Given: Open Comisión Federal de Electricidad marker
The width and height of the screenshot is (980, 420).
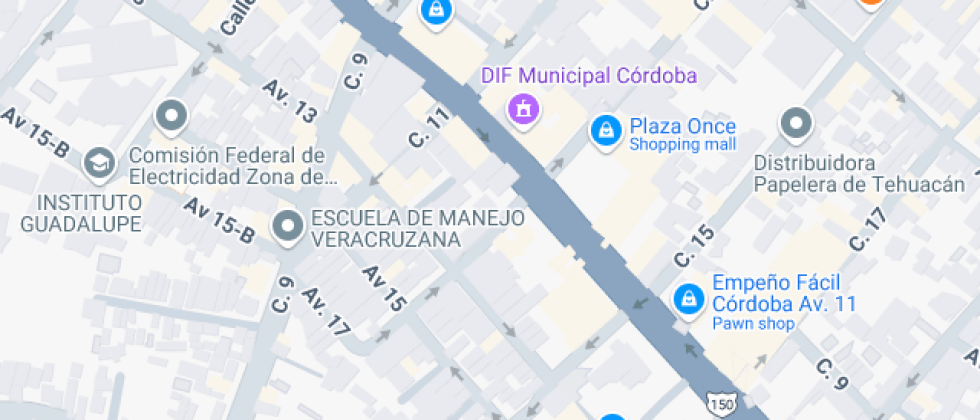Looking at the screenshot, I should [x=172, y=115].
